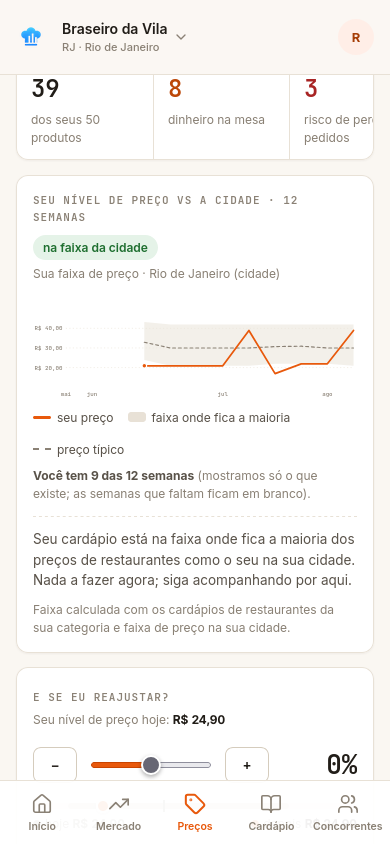This screenshot has height=844, width=390.
Task: Tap the price adjustment slider handle
Action: (x=151, y=765)
